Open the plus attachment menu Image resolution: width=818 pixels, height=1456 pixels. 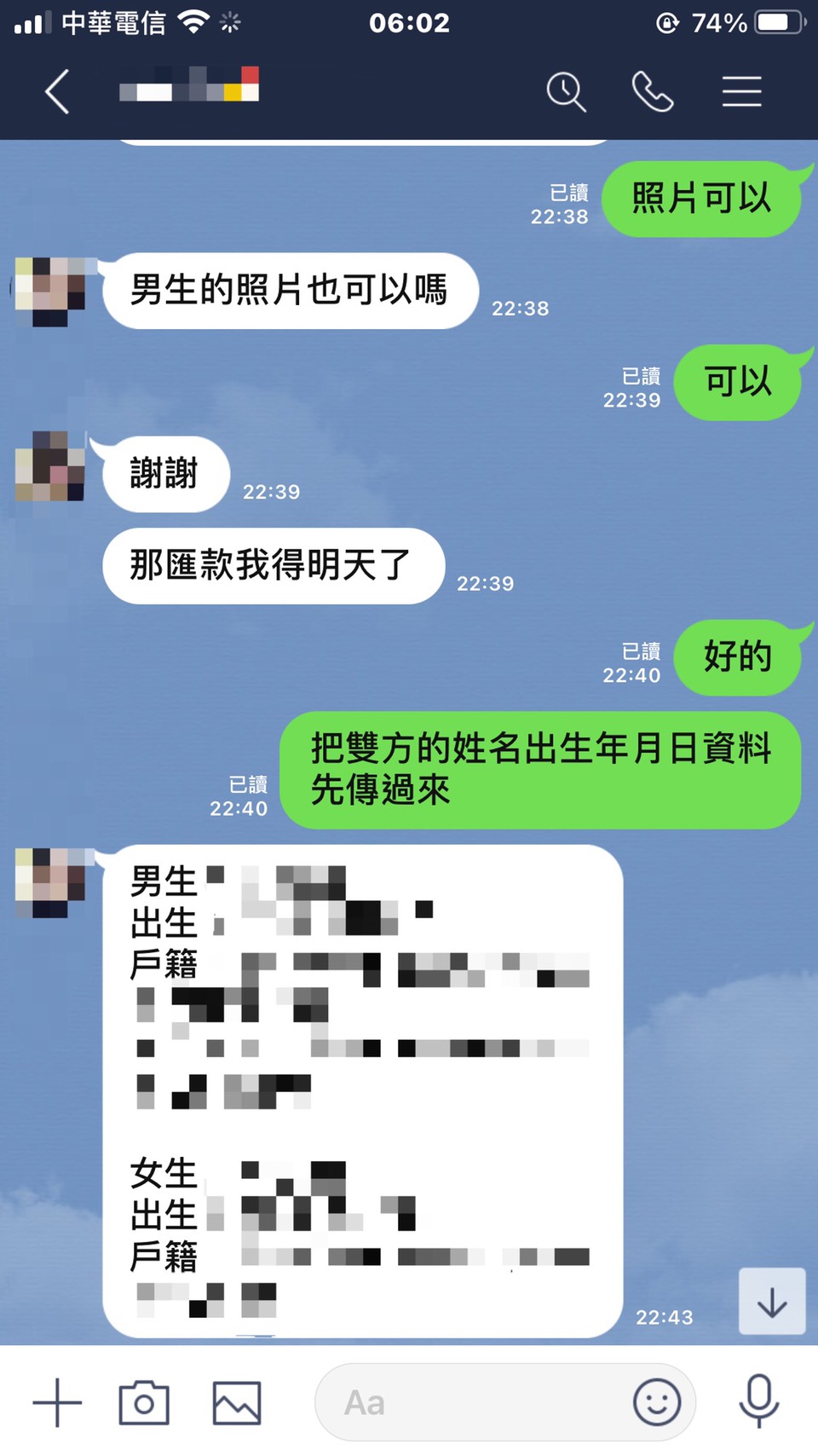tap(57, 1402)
